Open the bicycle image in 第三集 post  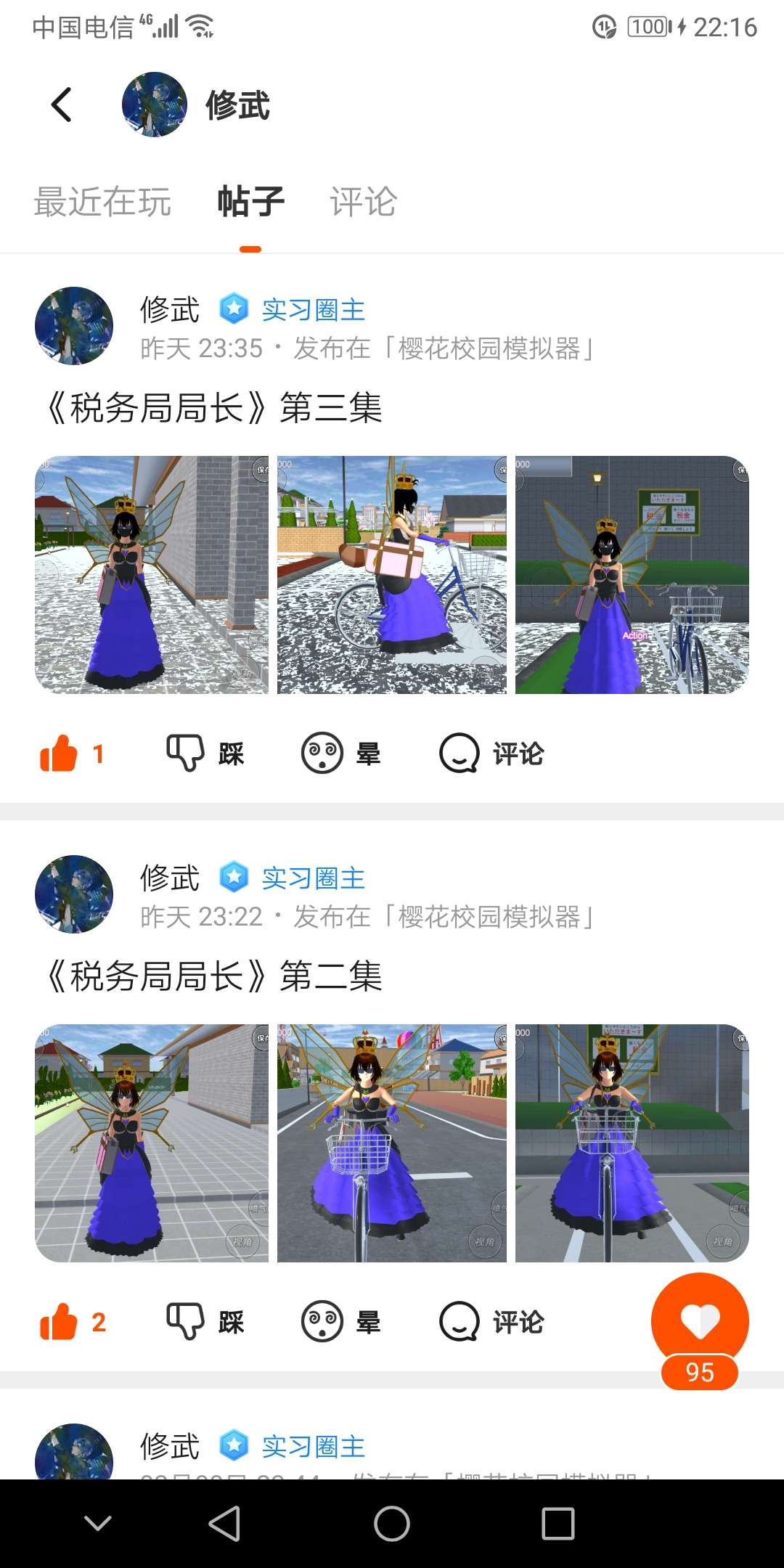392,575
